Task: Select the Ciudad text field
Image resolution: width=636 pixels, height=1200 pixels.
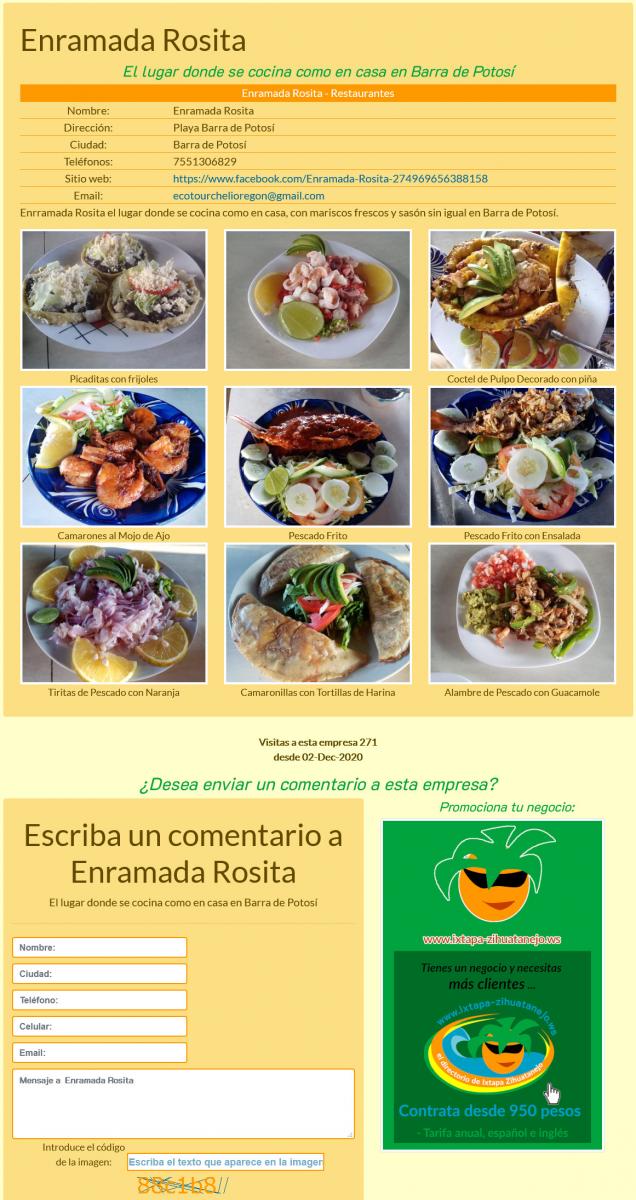Action: (x=100, y=973)
